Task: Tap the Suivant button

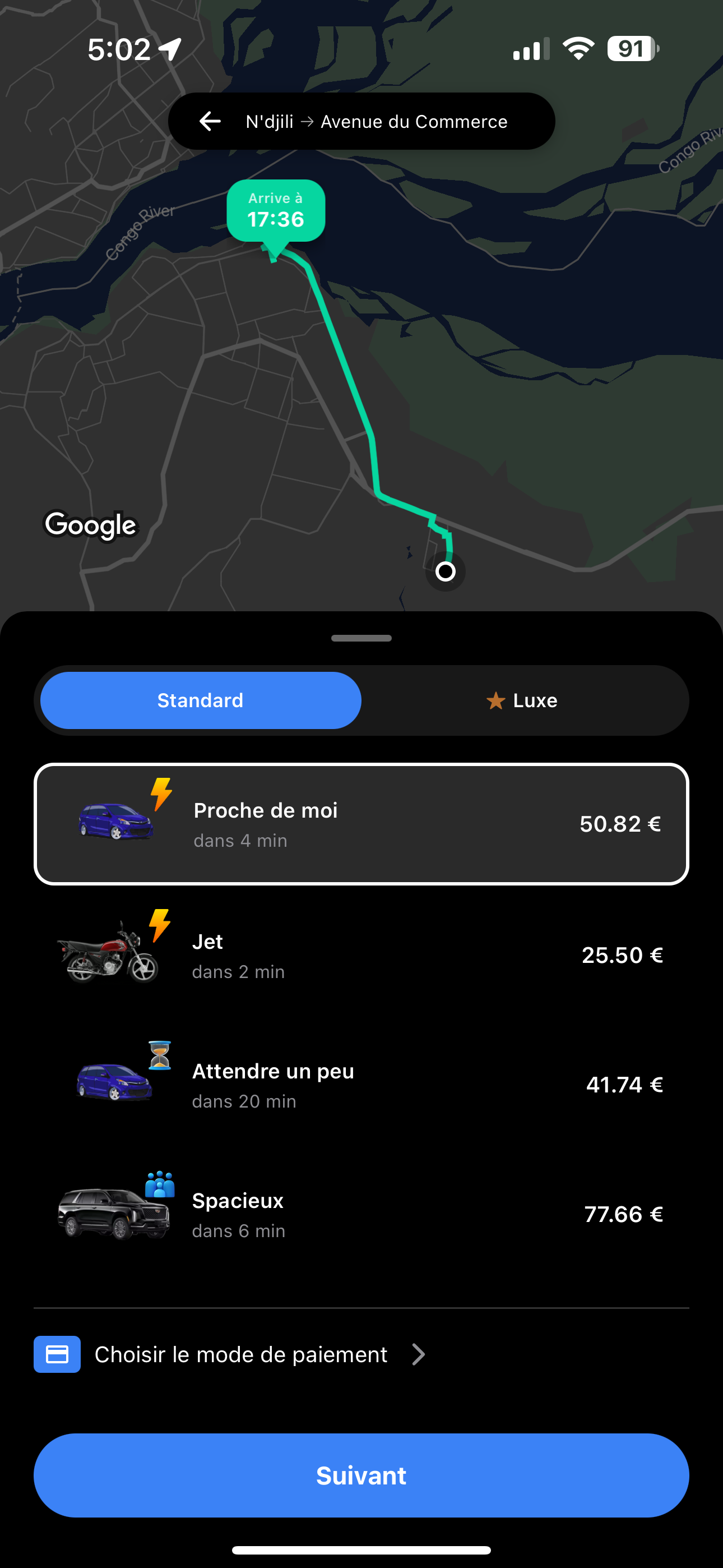Action: pos(361,1475)
